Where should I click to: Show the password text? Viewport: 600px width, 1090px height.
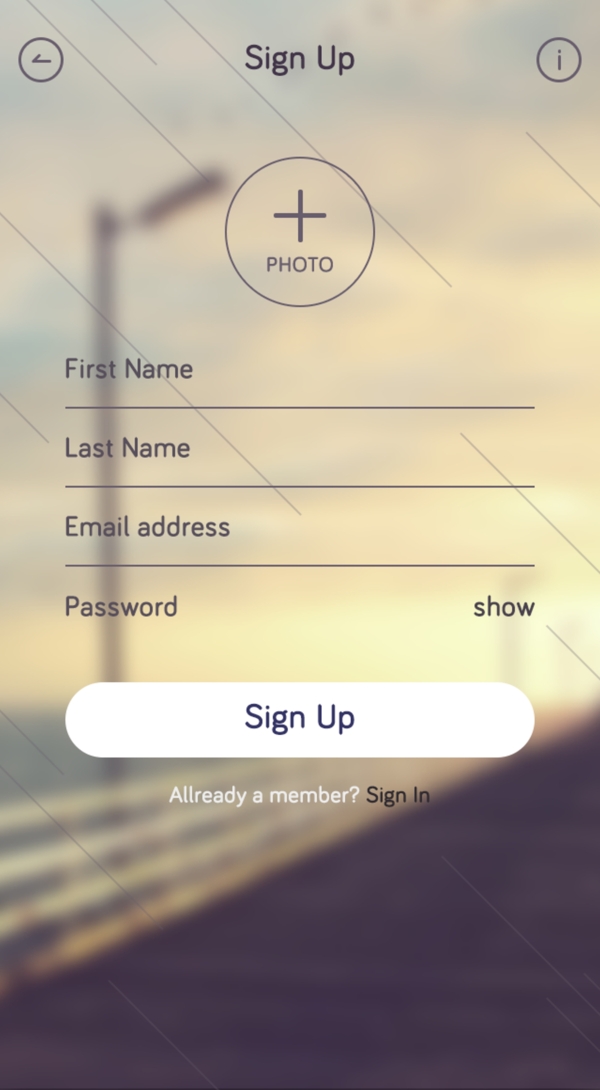coord(503,607)
